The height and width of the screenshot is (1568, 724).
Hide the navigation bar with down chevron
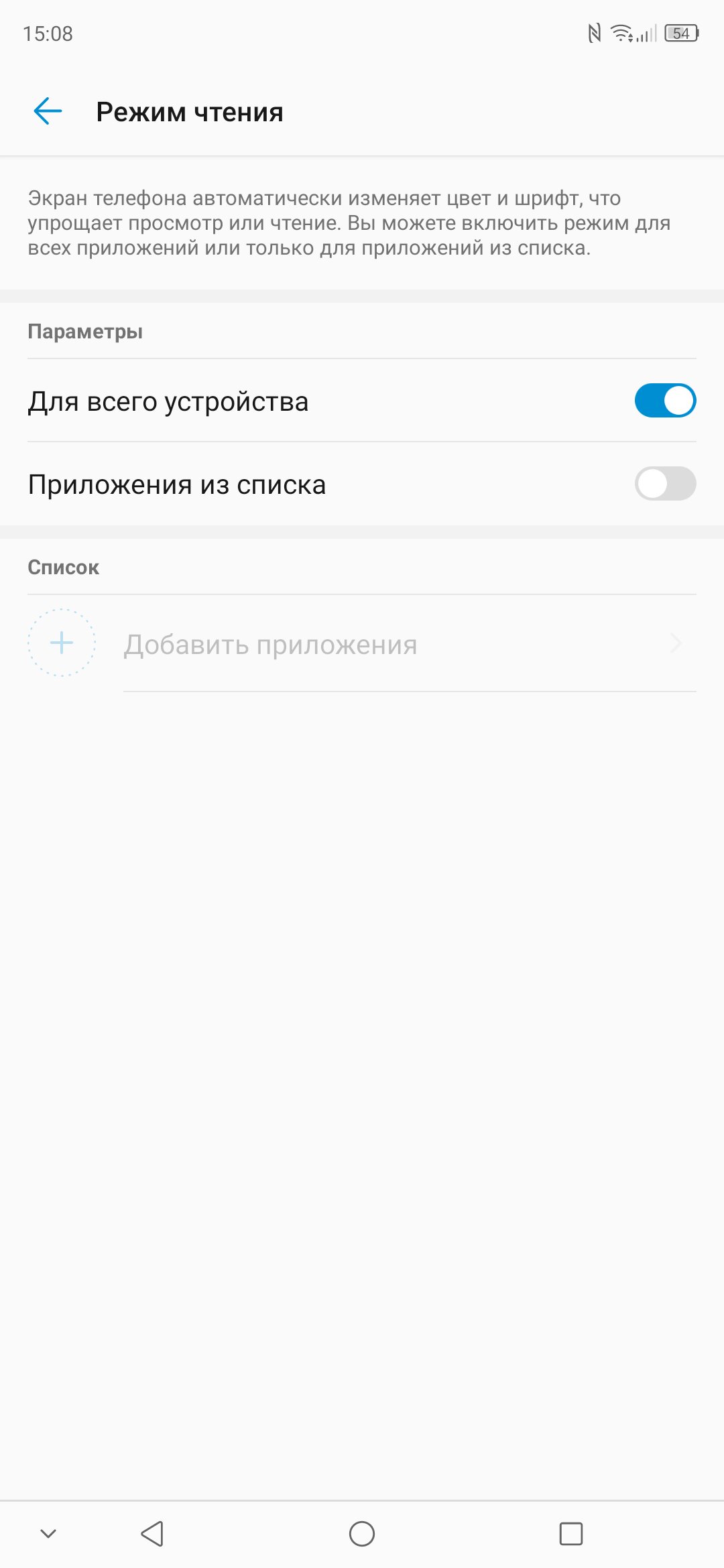point(48,1533)
